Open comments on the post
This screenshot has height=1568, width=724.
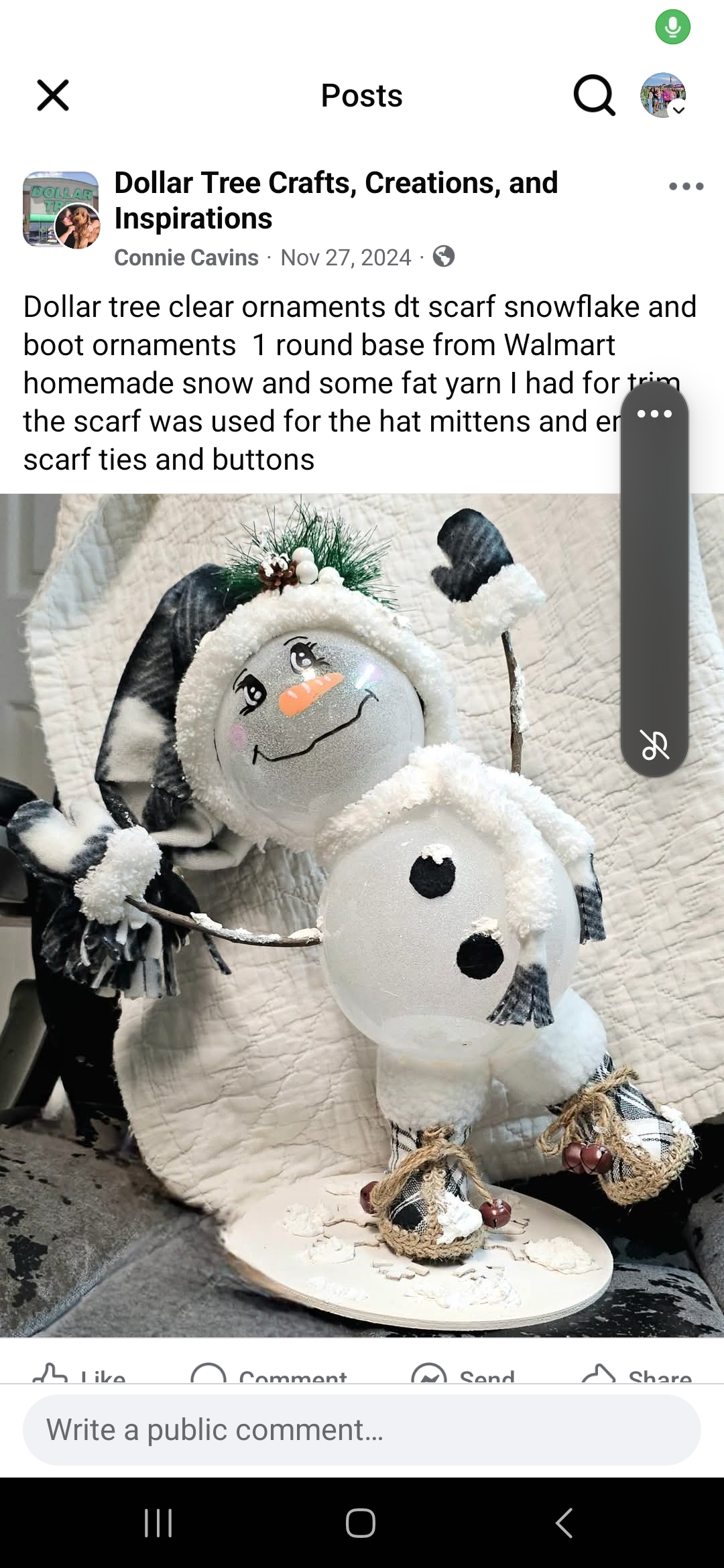pyautogui.click(x=269, y=1375)
